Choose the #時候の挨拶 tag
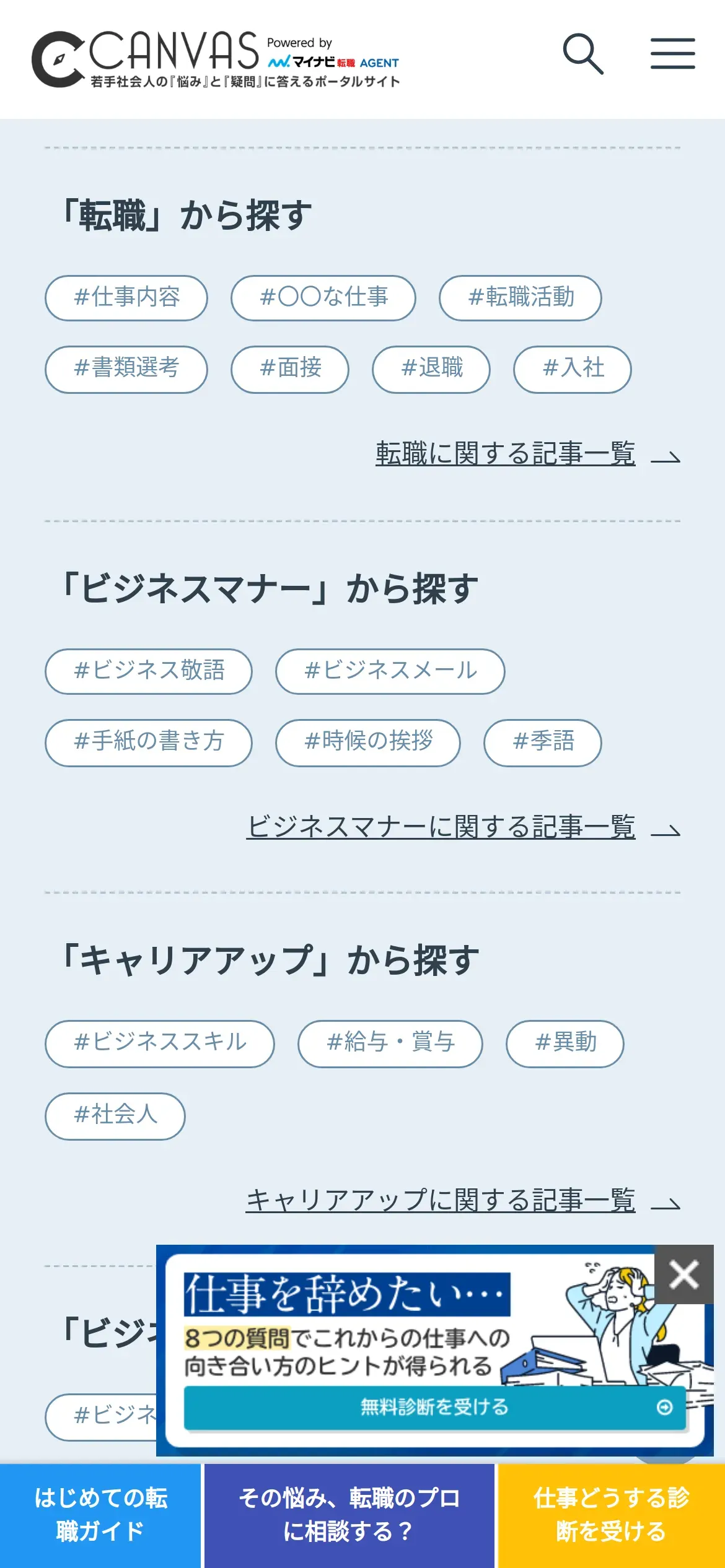 pyautogui.click(x=368, y=743)
